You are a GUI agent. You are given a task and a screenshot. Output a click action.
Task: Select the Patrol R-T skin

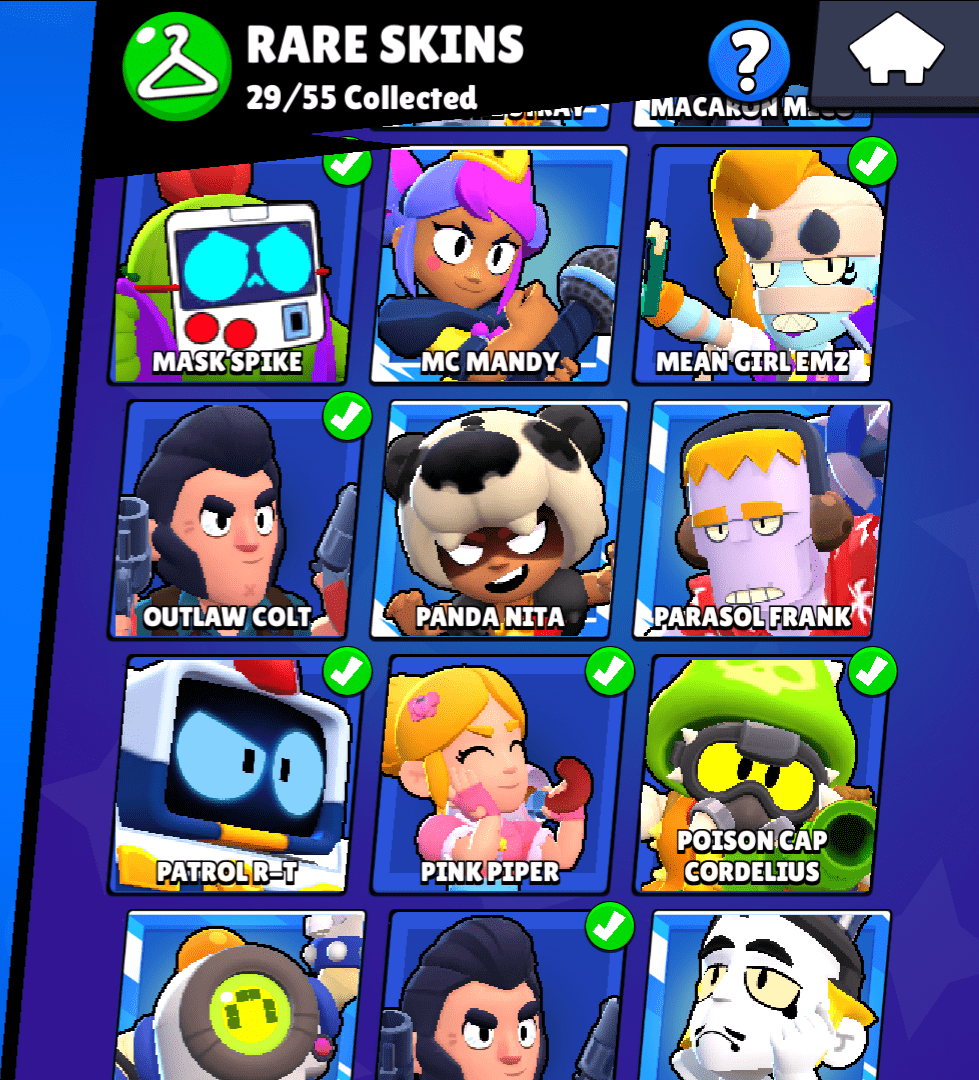click(236, 775)
